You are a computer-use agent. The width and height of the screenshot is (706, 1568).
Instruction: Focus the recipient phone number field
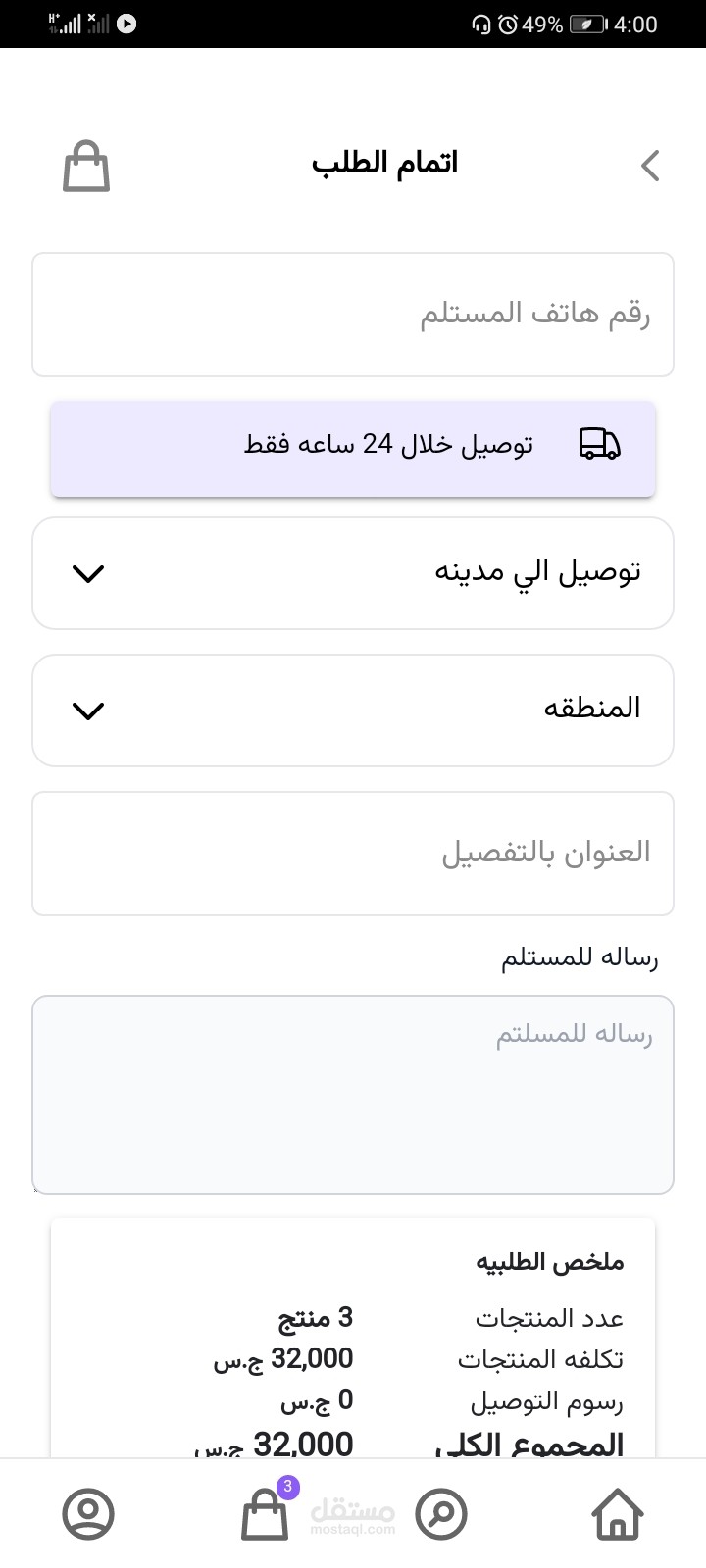(x=353, y=315)
